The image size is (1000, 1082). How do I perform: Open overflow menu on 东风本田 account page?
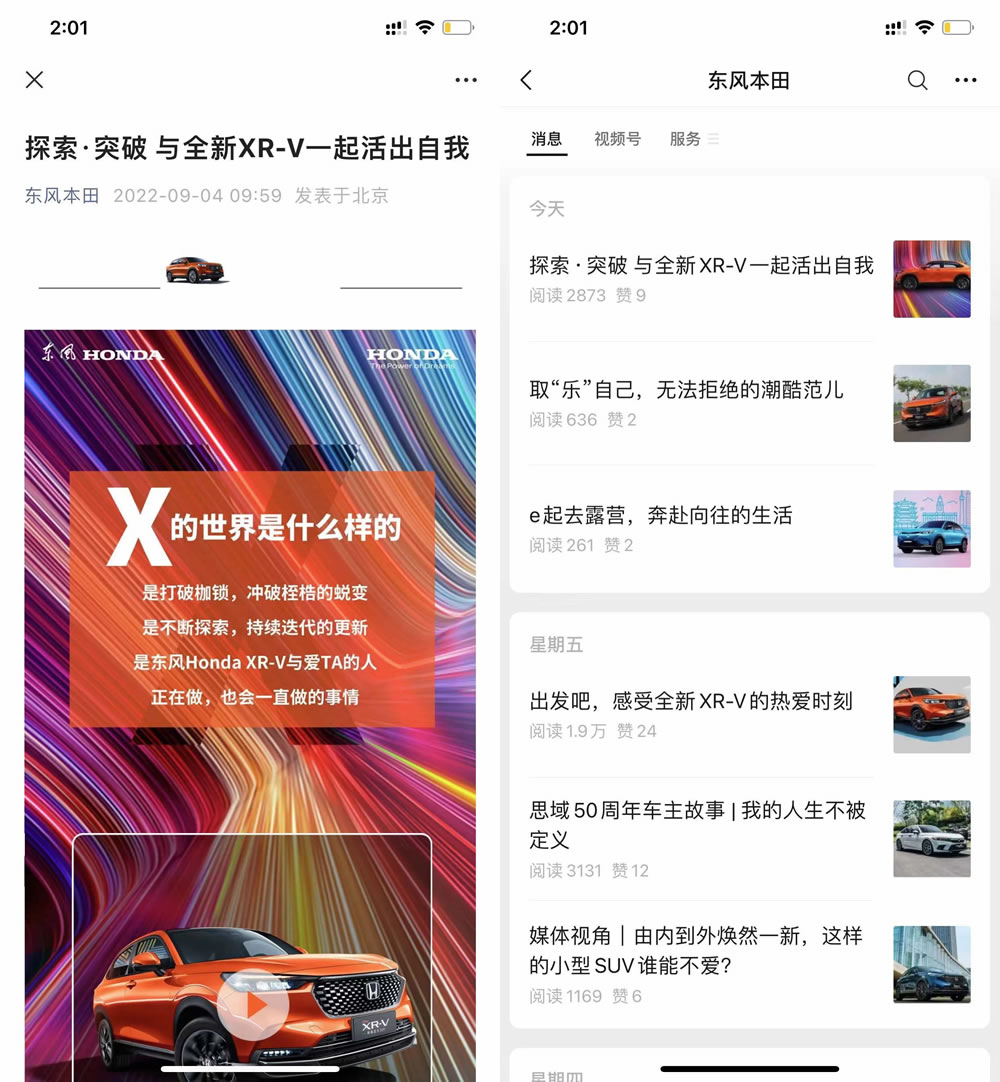click(965, 81)
